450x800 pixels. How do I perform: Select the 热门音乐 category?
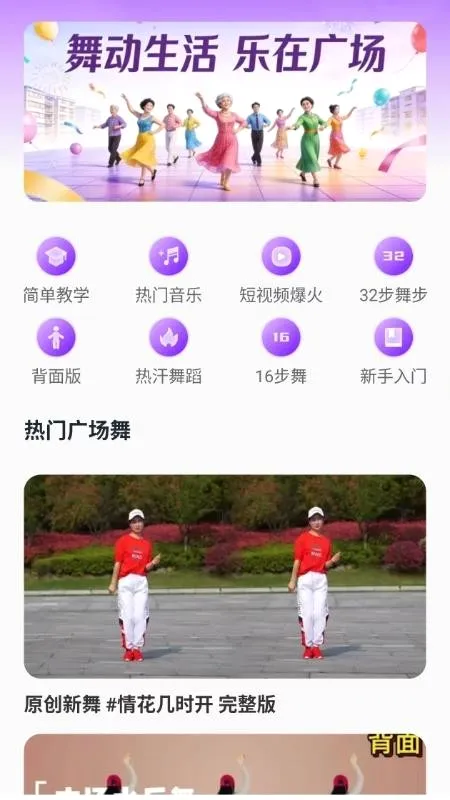click(168, 270)
